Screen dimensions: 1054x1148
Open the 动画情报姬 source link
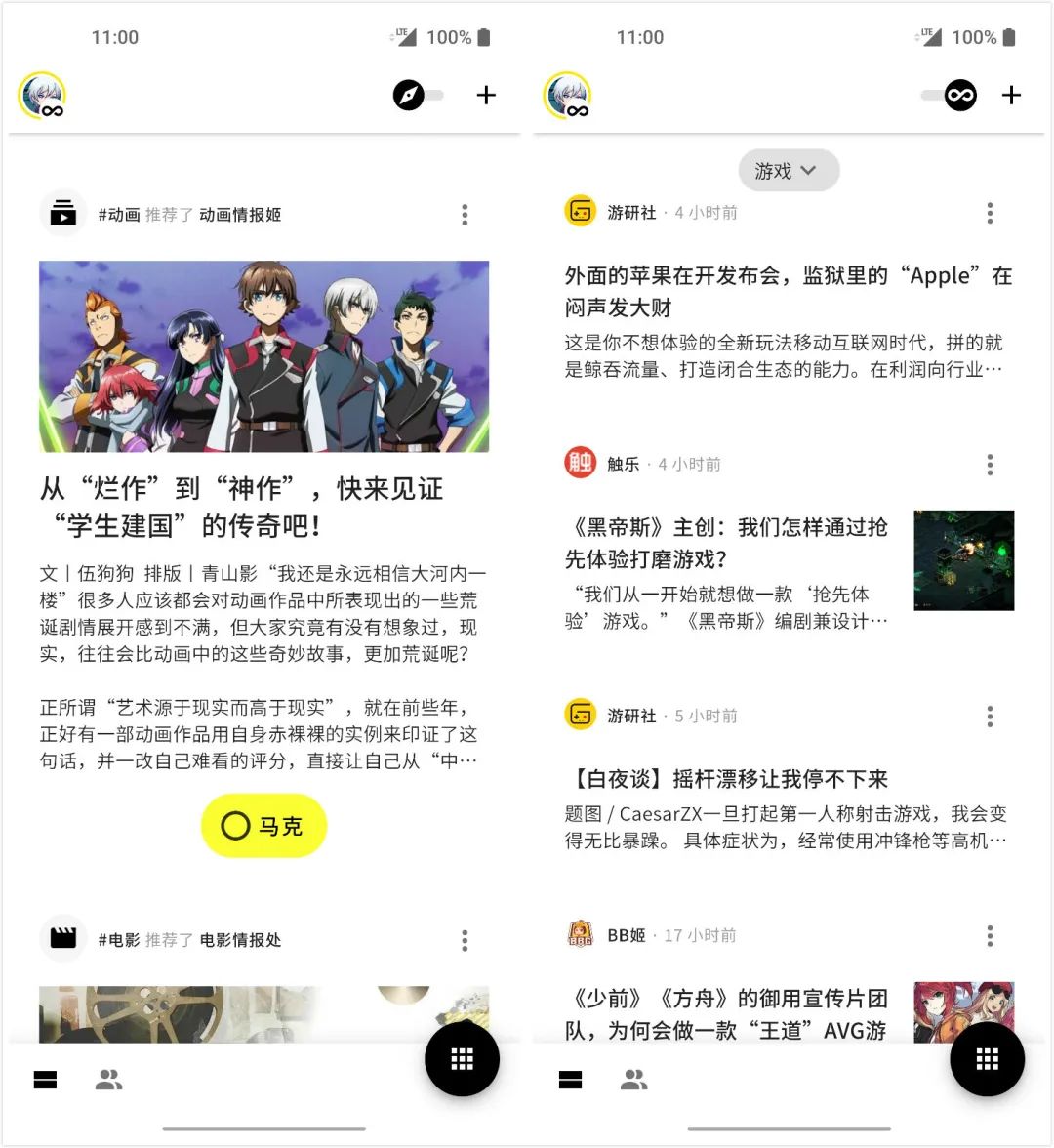pyautogui.click(x=240, y=215)
